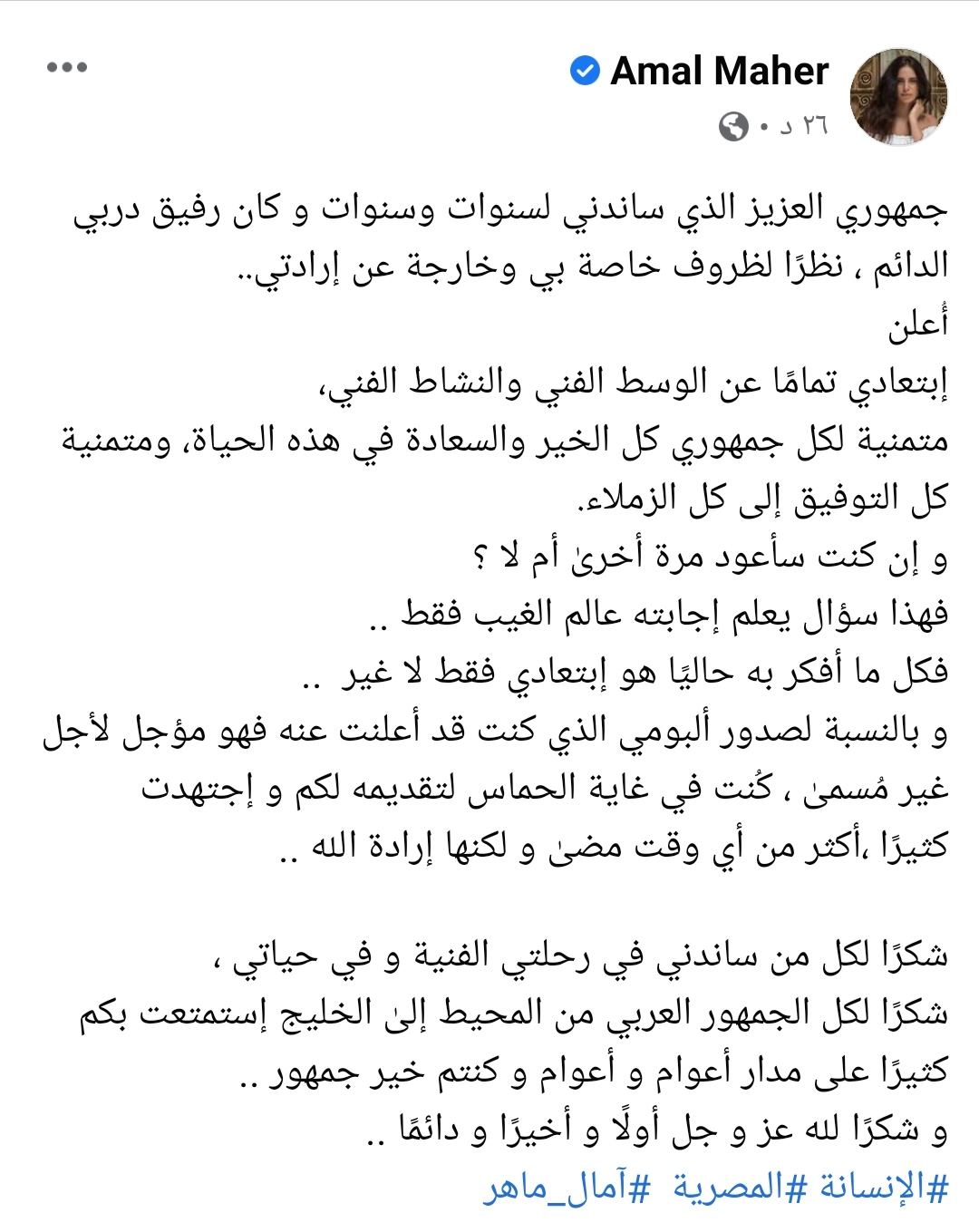Screen dimensions: 979x1232
Task: Click the blue verified checkmark badge
Action: (x=586, y=70)
